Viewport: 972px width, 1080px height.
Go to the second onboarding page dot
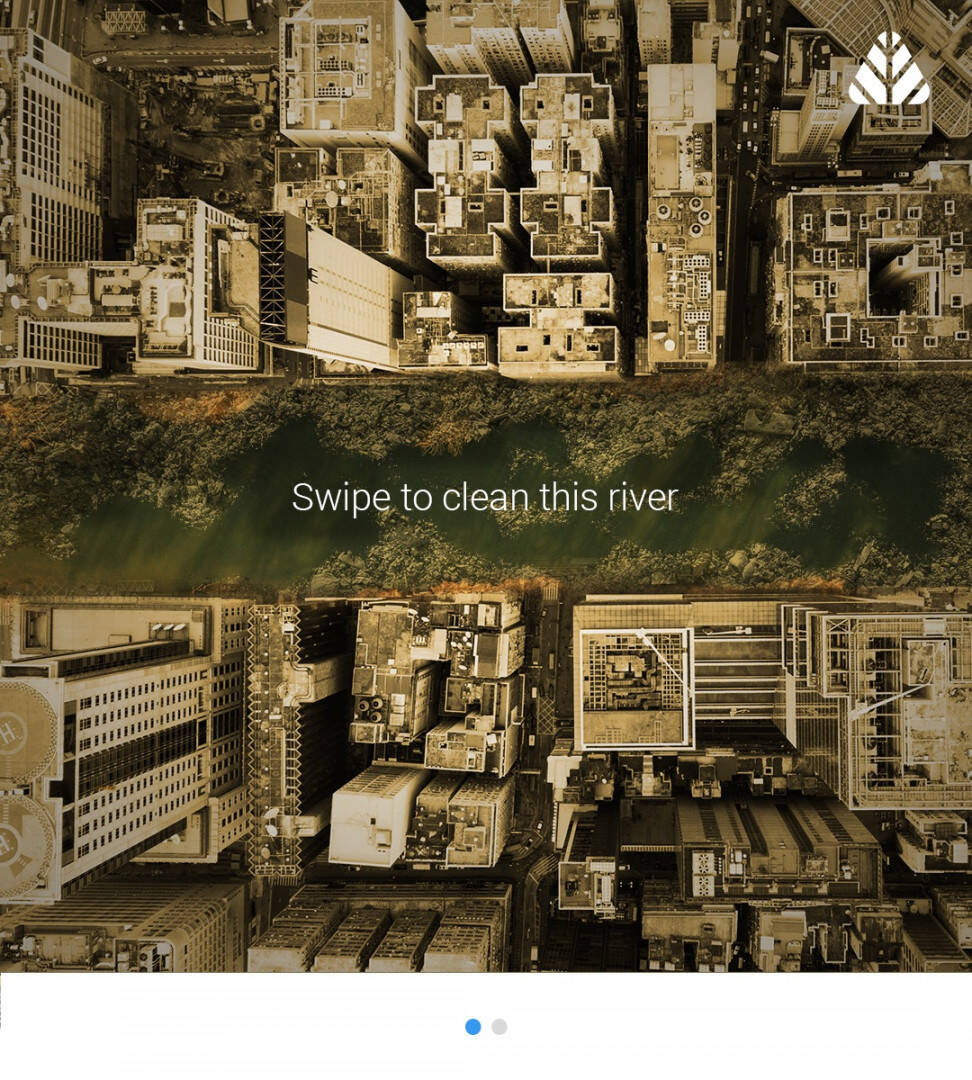pos(499,1027)
